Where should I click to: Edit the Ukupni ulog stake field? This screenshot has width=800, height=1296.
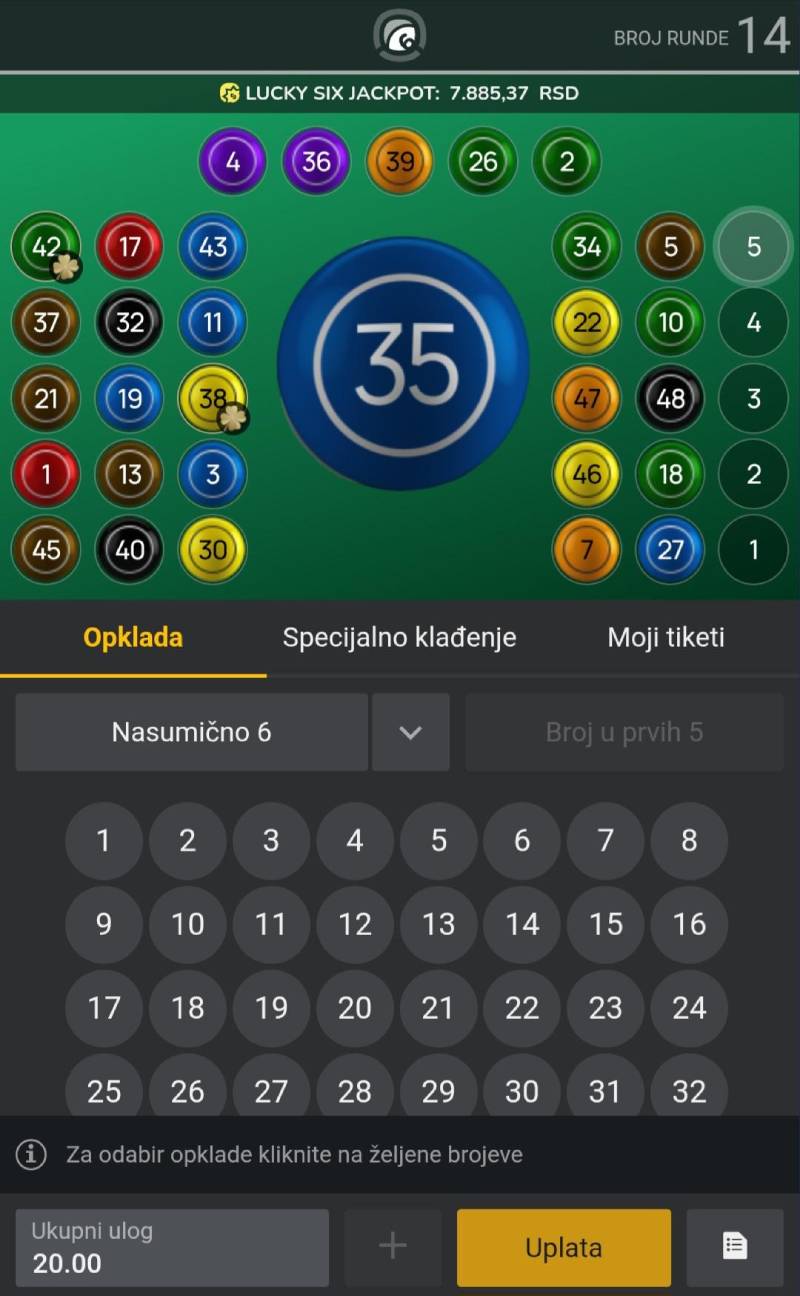click(x=172, y=1248)
